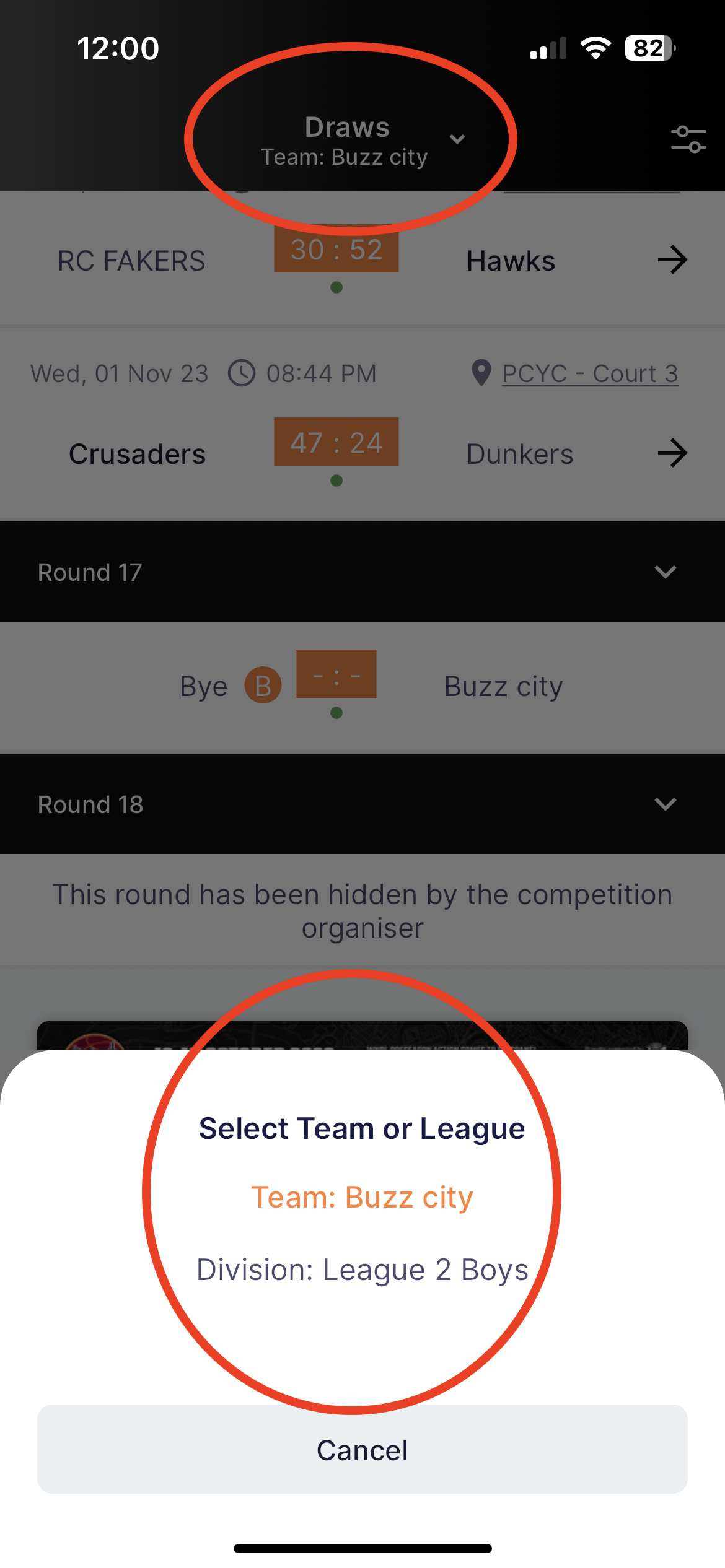Image resolution: width=725 pixels, height=1568 pixels.
Task: Open the filter settings icon
Action: [688, 139]
